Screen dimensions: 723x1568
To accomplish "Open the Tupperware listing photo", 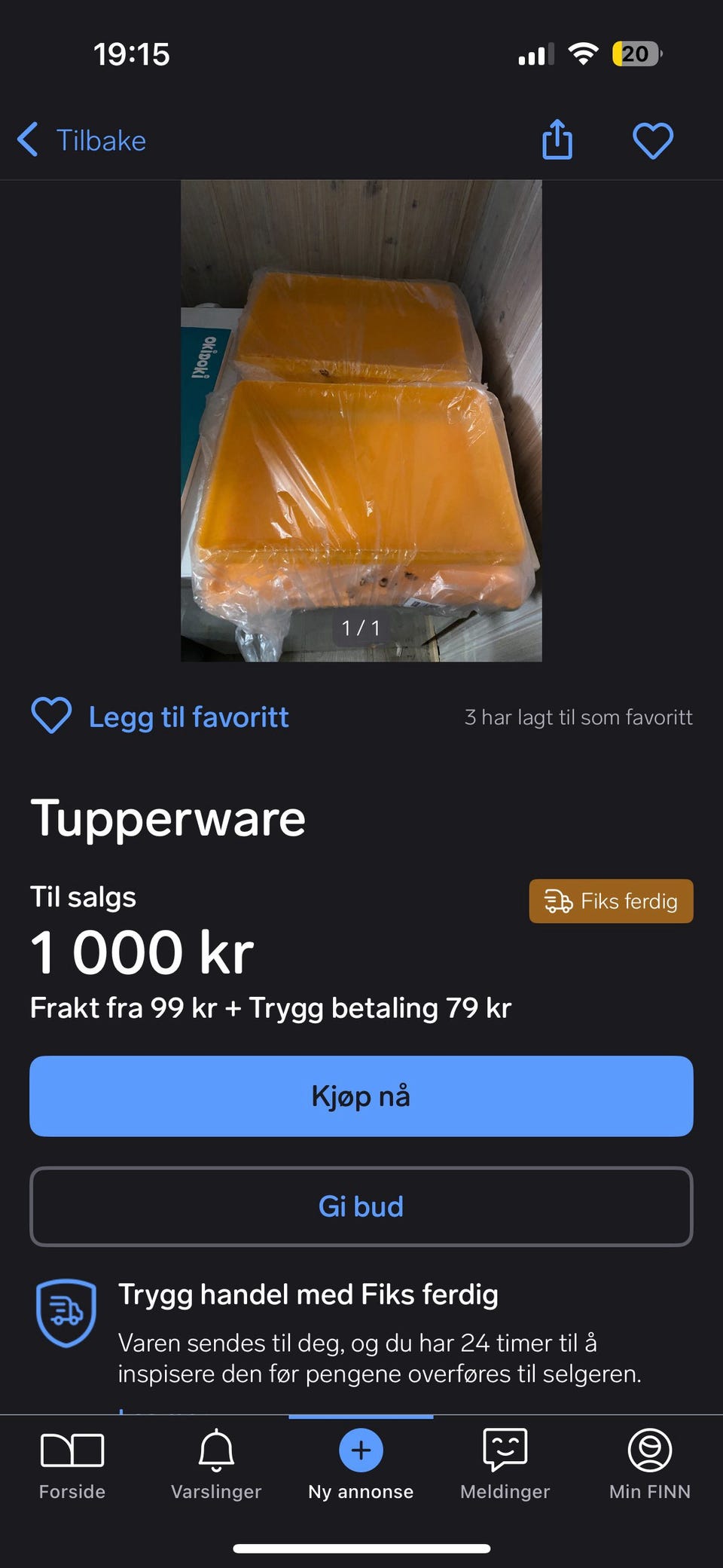I will (x=361, y=420).
